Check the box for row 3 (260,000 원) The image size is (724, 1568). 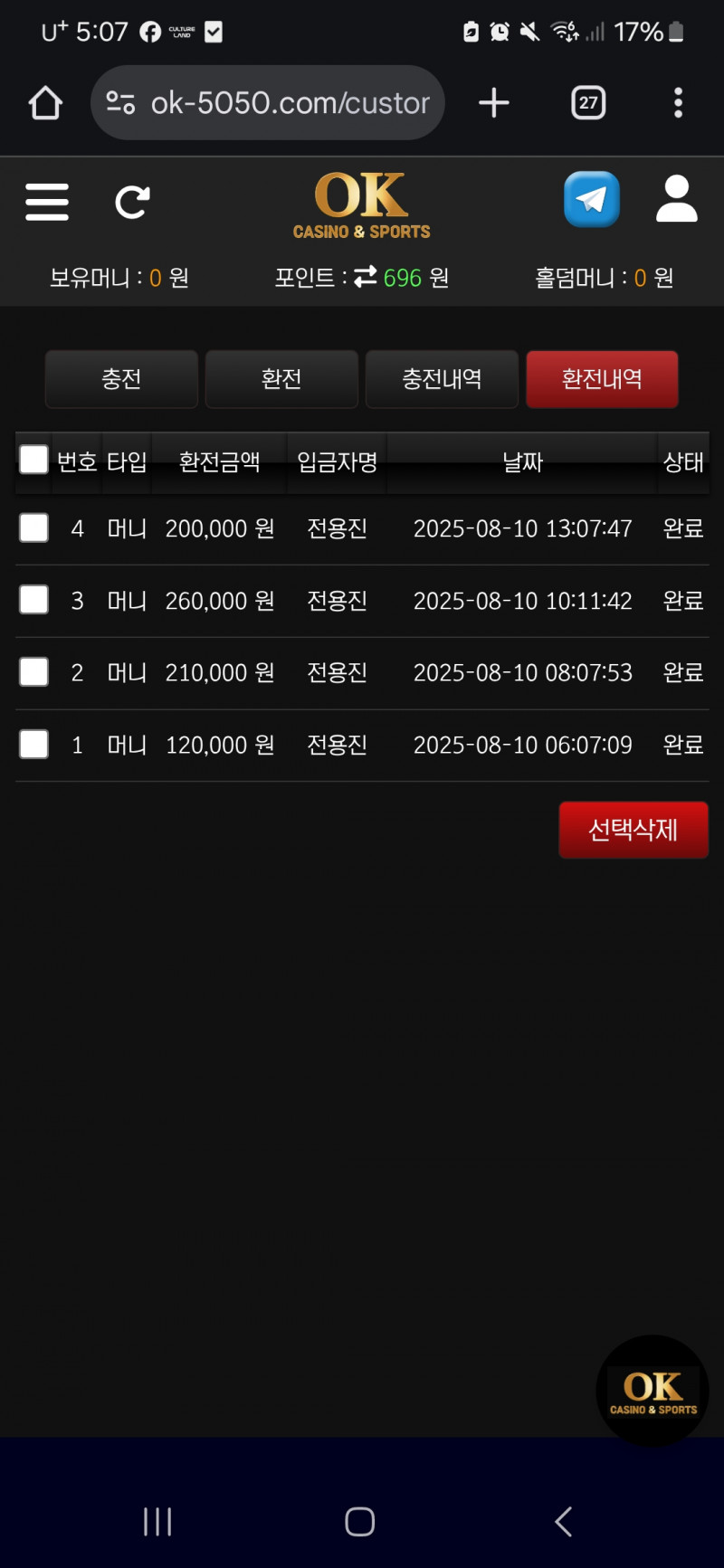34,600
